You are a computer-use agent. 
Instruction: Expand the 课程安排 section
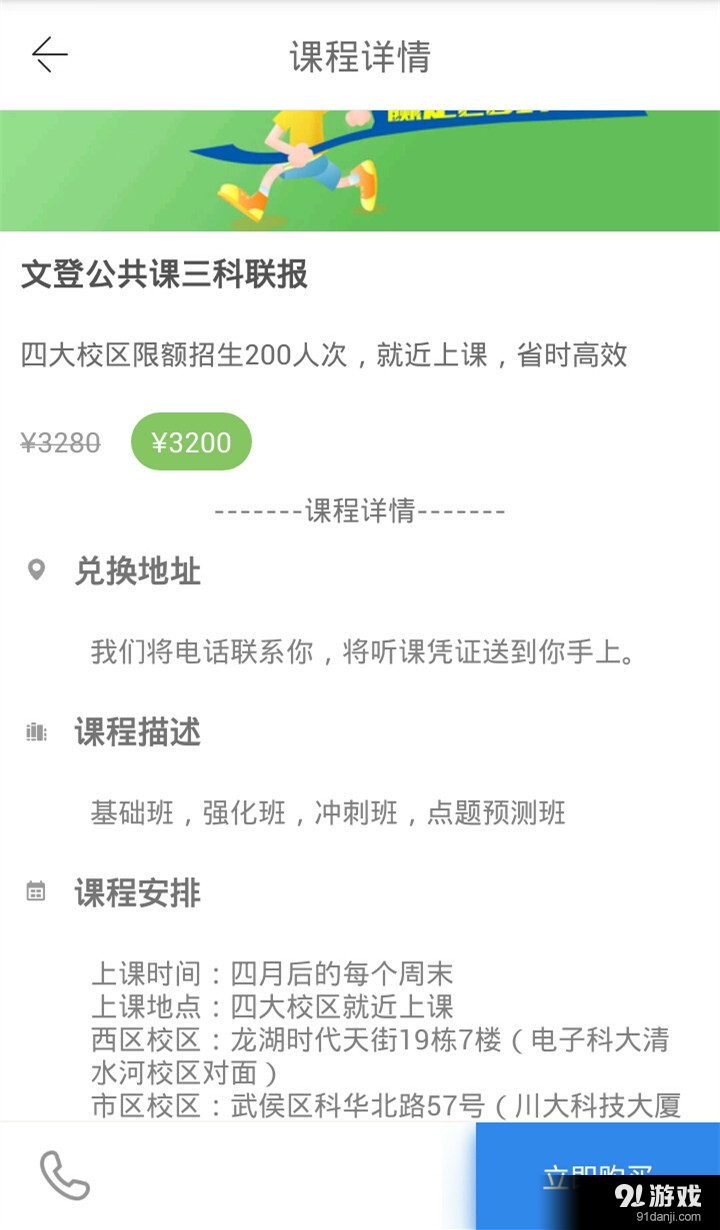[x=136, y=894]
